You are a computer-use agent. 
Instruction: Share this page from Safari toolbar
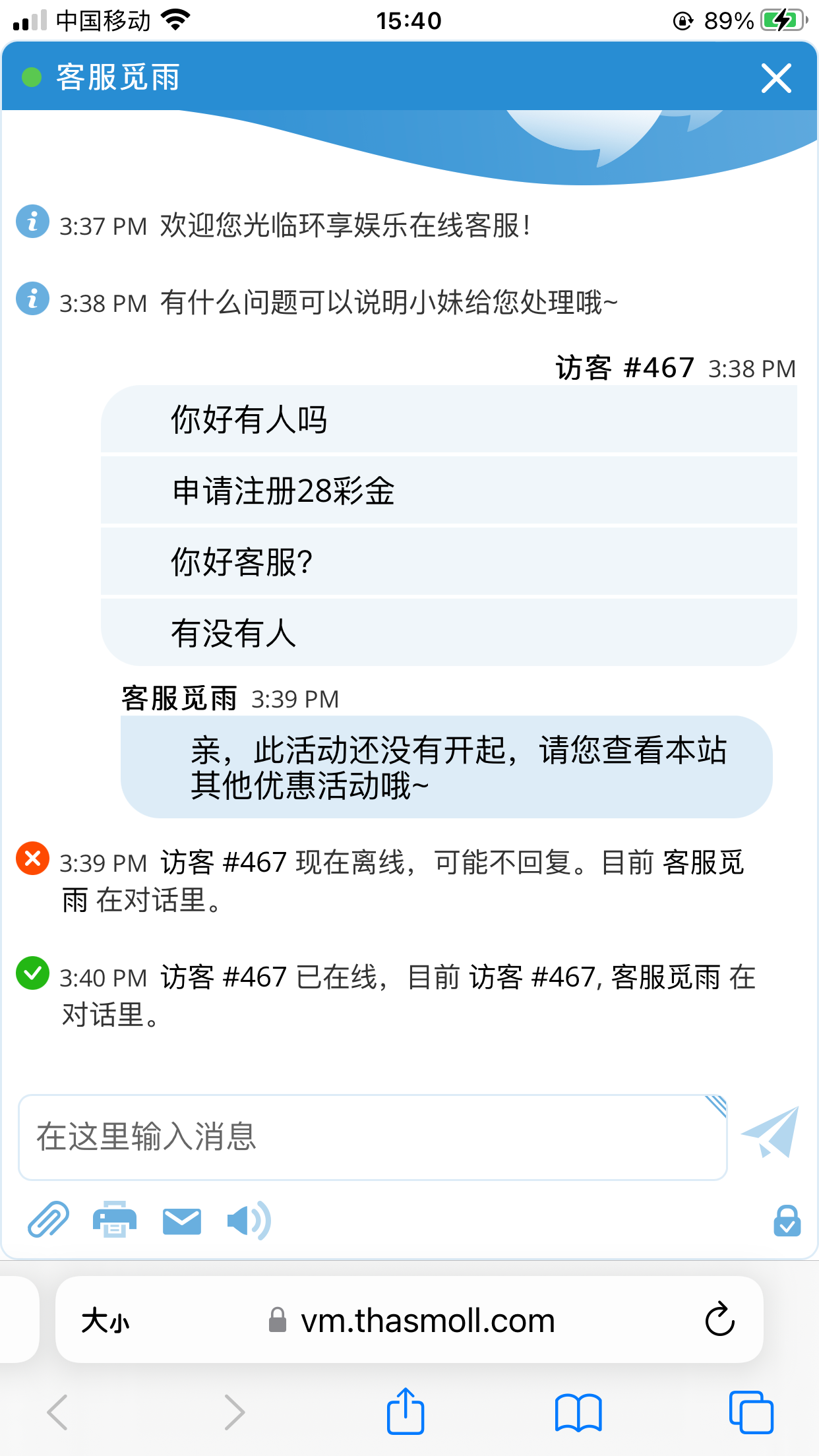click(405, 1412)
